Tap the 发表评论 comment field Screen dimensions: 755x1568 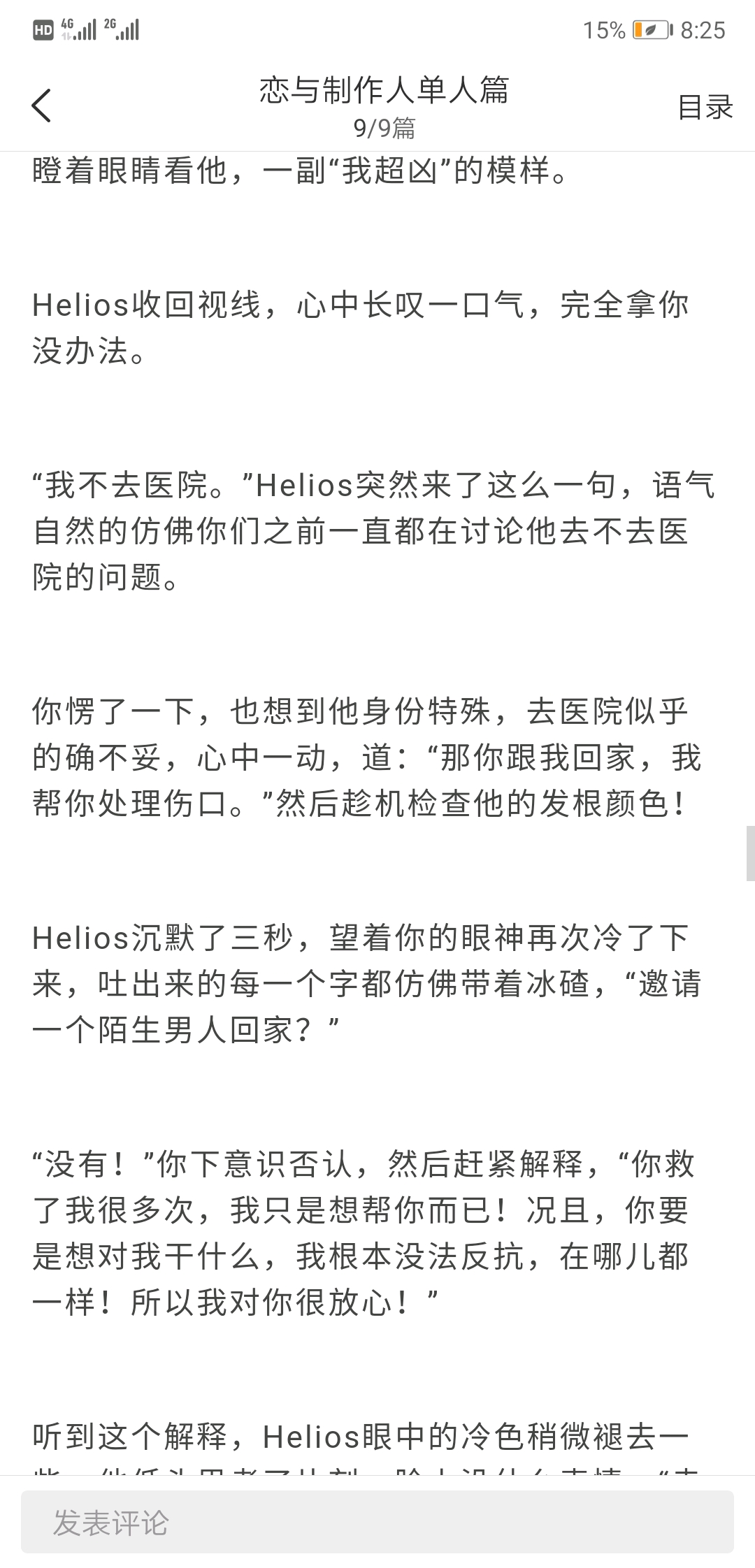[x=377, y=1523]
